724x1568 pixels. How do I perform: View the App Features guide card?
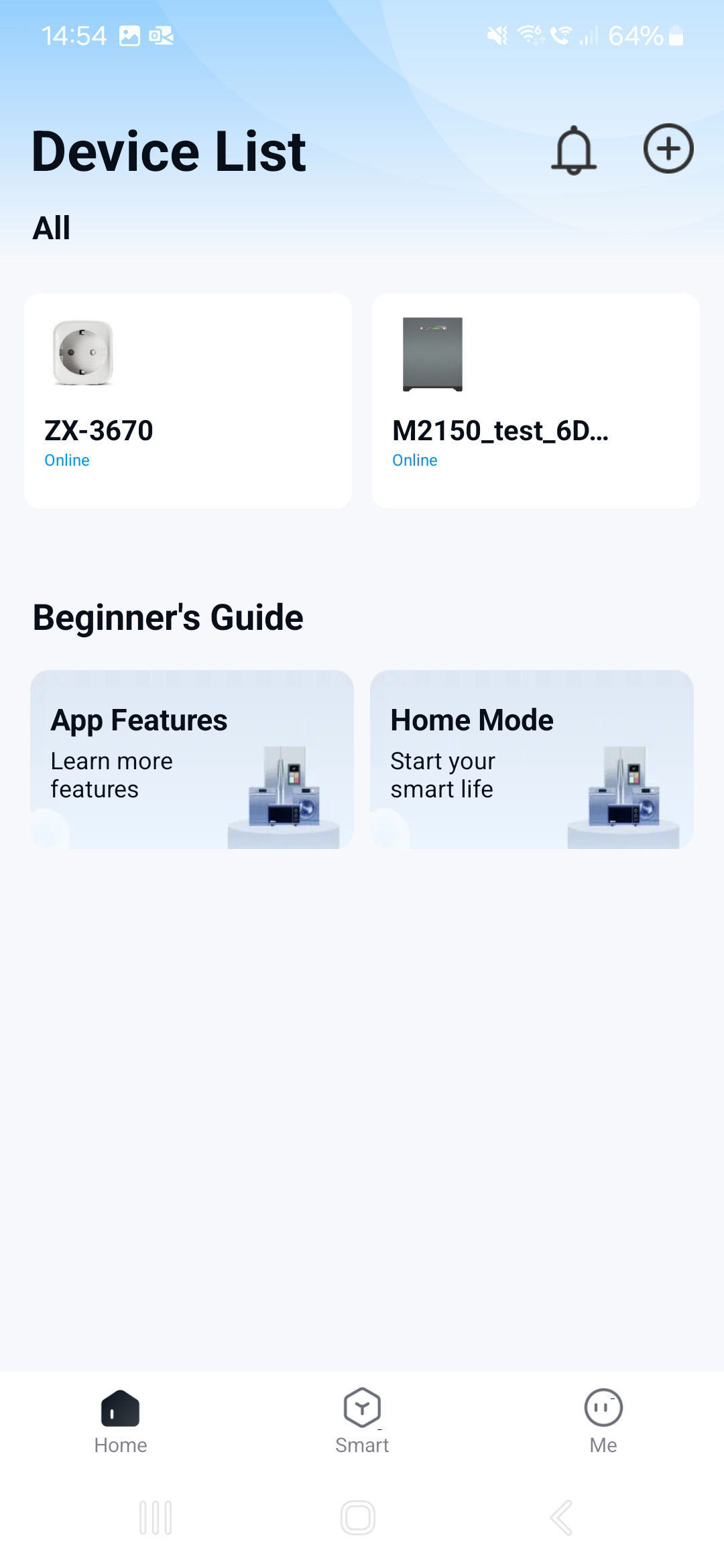[x=192, y=759]
